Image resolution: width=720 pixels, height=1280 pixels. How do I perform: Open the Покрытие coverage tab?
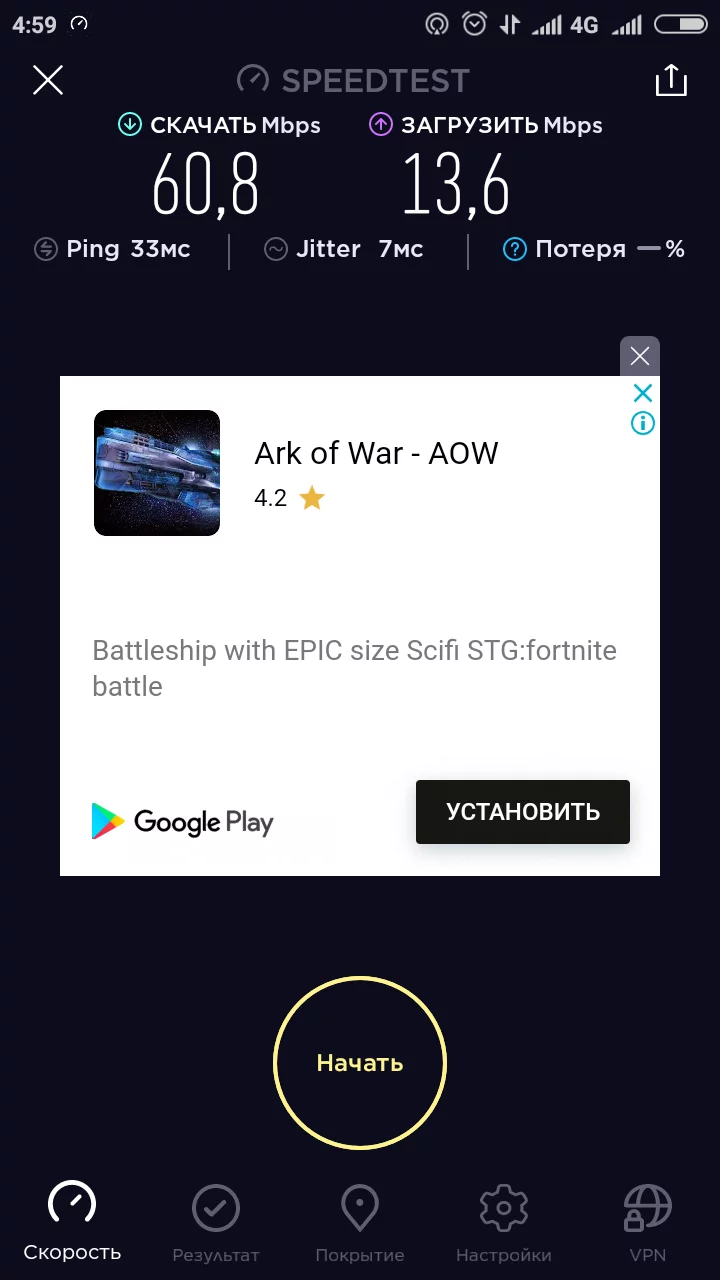(x=360, y=1222)
